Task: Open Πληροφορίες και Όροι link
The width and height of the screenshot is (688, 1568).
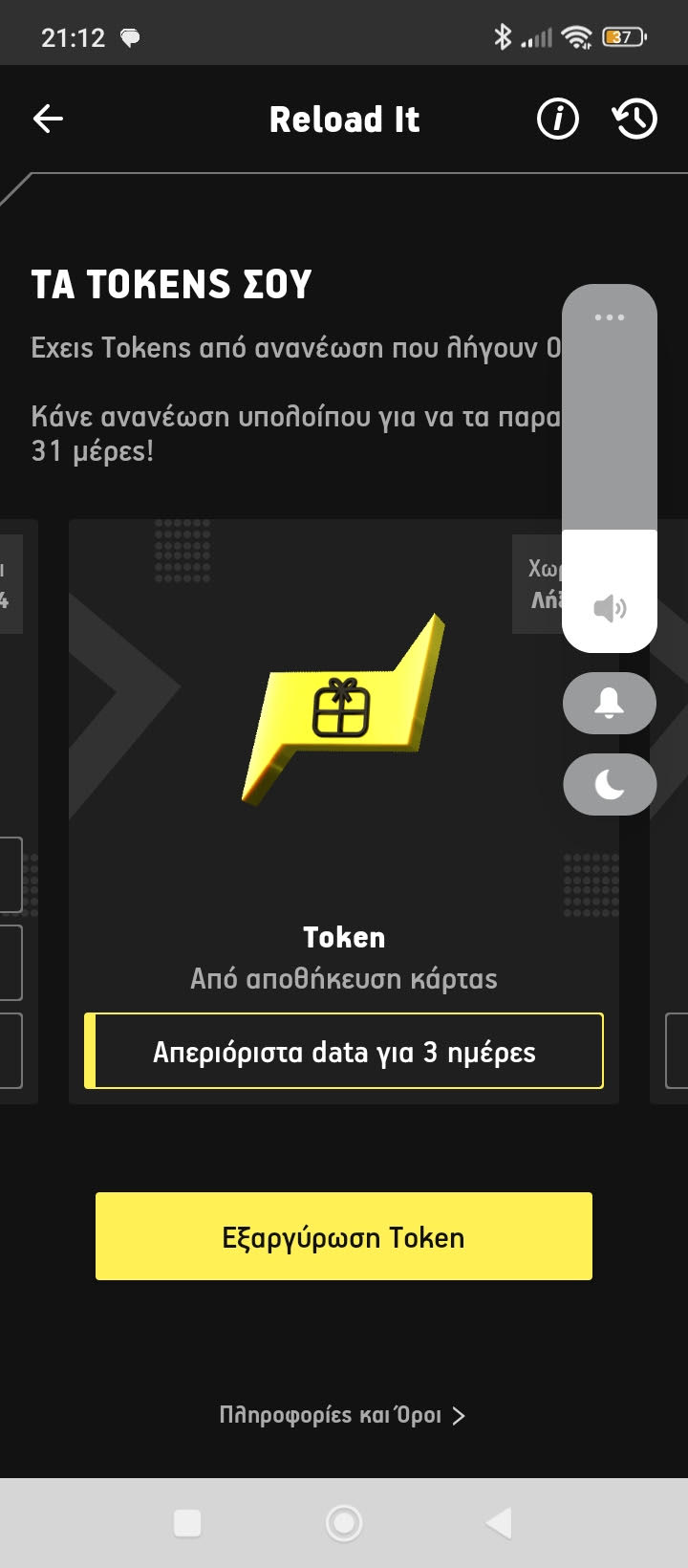Action: pyautogui.click(x=342, y=1415)
